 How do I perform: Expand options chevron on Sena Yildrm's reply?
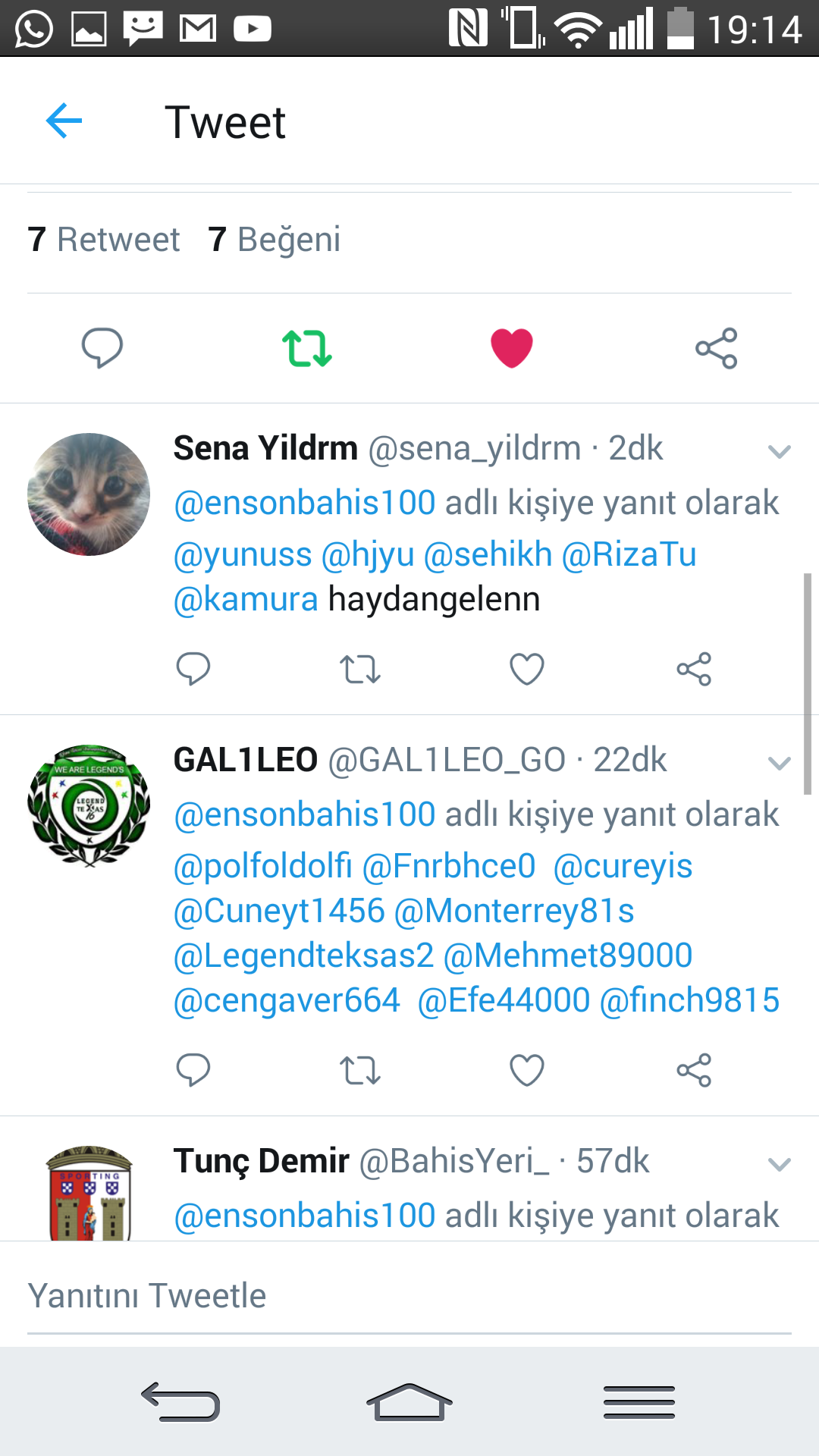click(x=780, y=452)
